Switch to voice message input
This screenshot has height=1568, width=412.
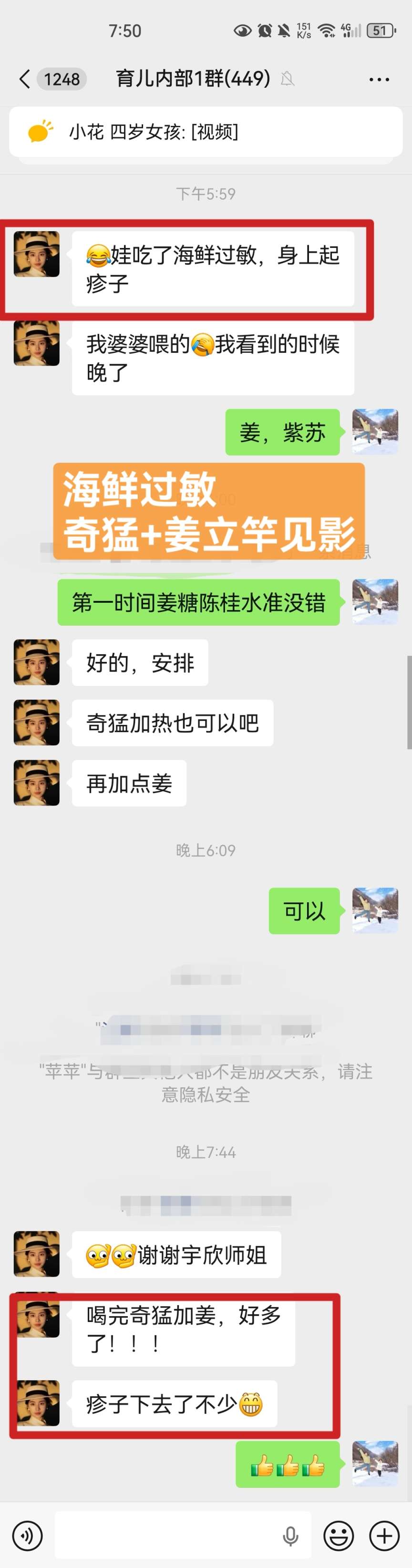click(27, 1536)
